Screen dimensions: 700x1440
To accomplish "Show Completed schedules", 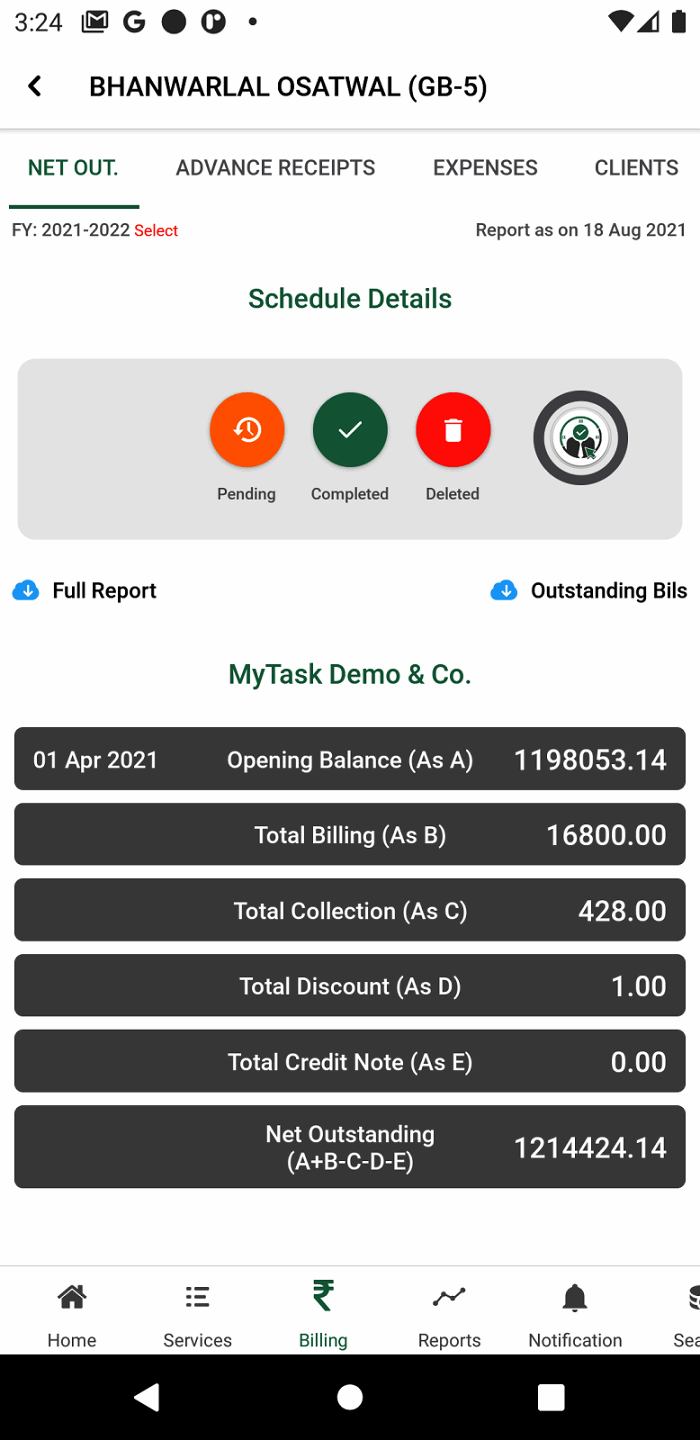I will pyautogui.click(x=350, y=430).
